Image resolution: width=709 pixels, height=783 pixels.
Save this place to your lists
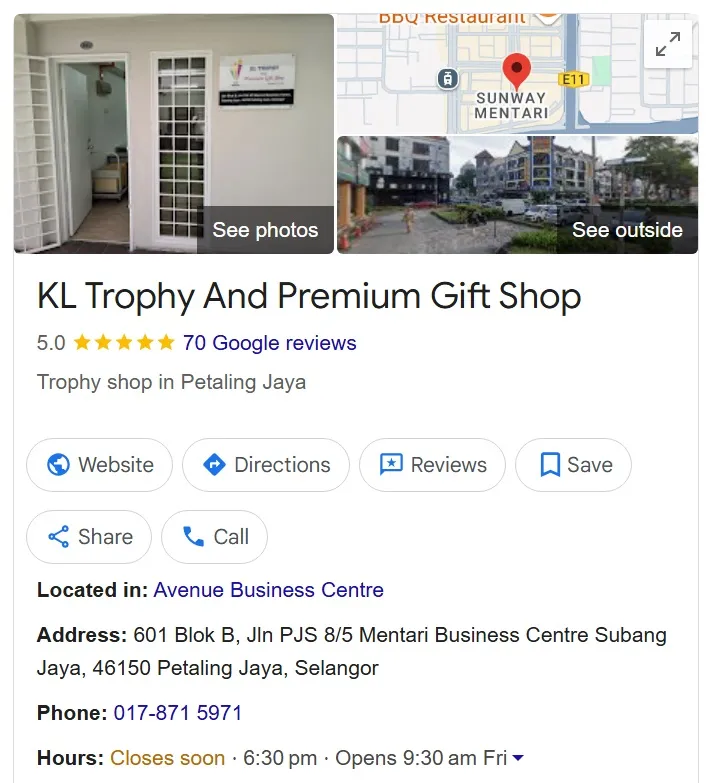(574, 465)
